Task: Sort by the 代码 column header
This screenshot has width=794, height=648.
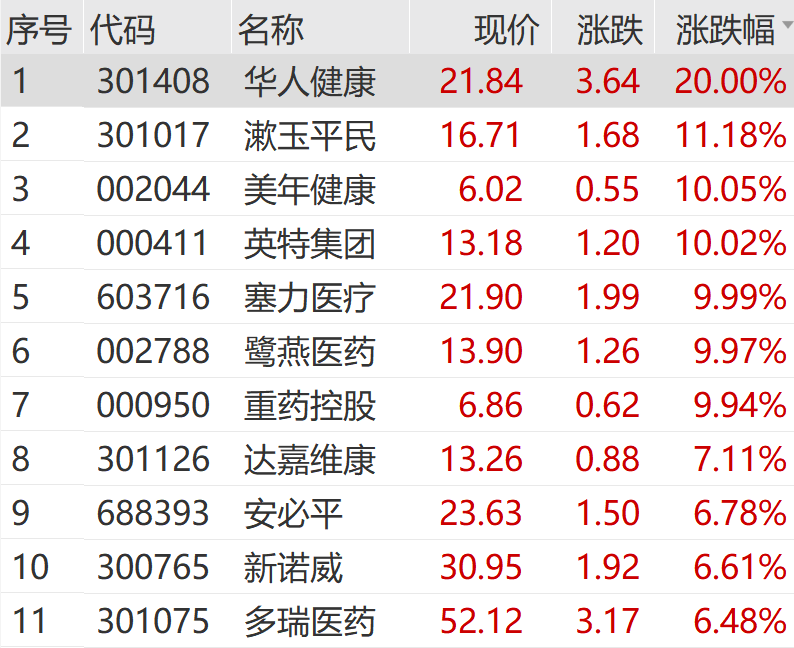Action: tap(123, 30)
